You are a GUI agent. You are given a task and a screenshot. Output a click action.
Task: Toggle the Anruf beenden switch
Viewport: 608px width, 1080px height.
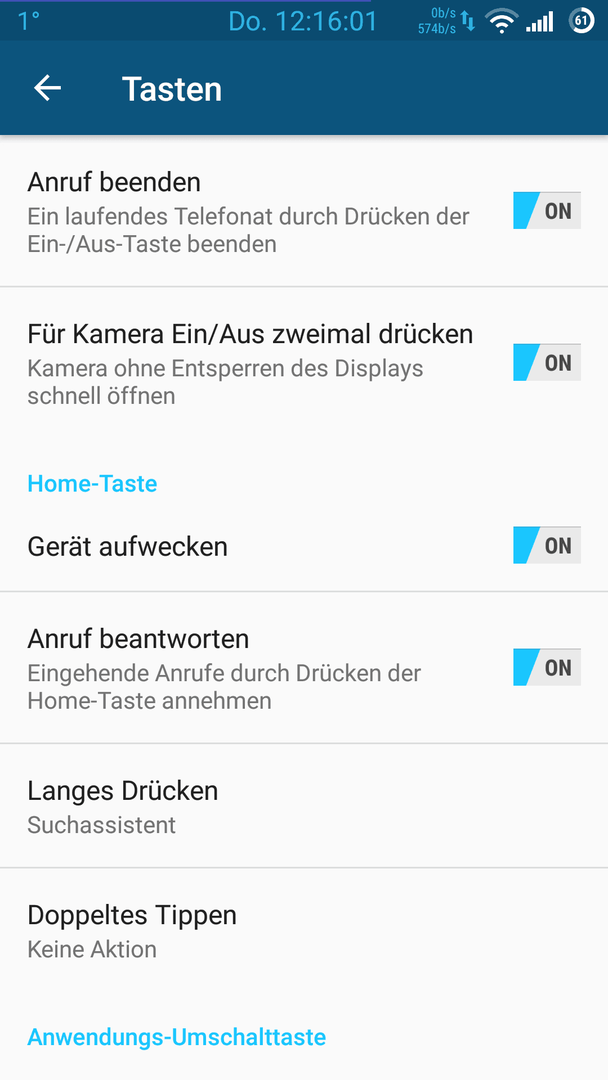click(547, 211)
